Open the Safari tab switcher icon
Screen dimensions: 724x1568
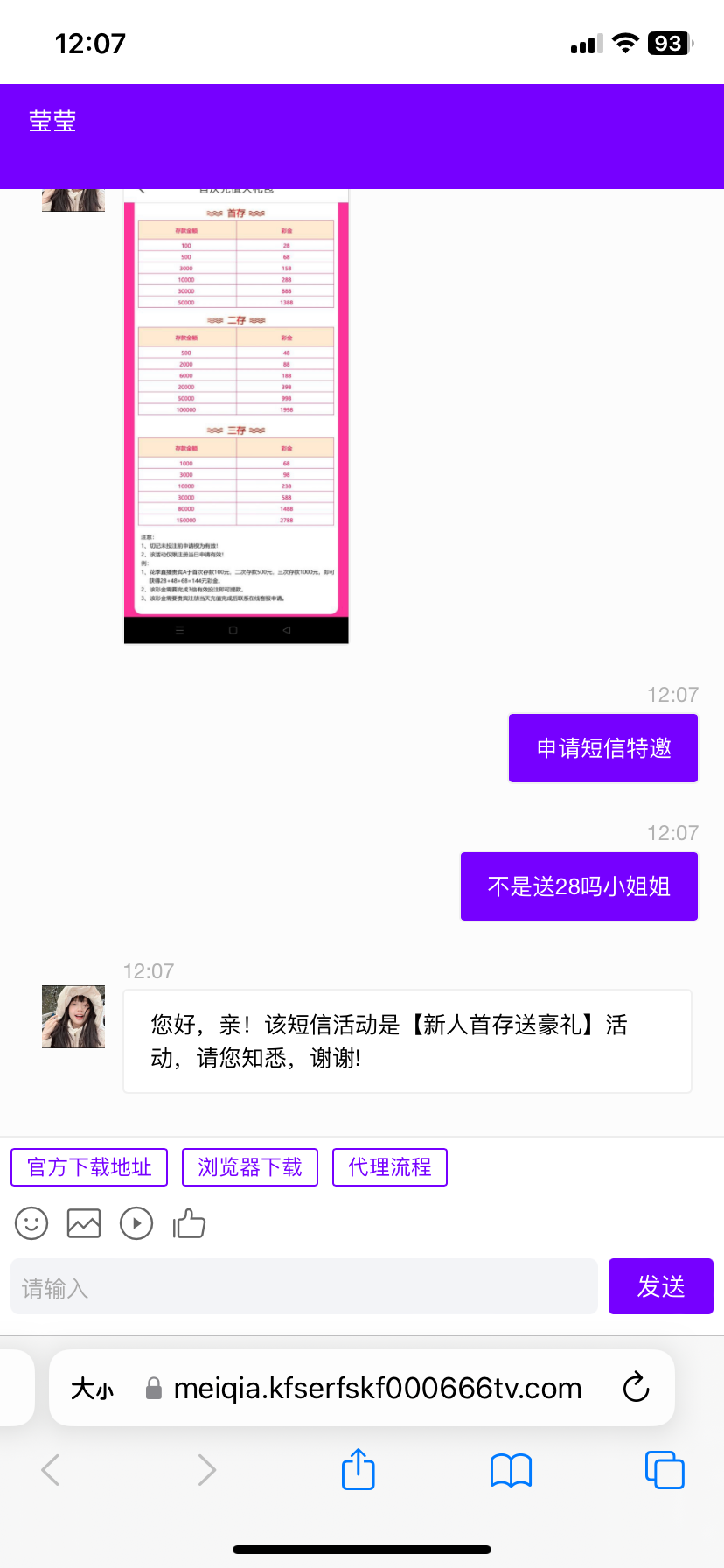(665, 1470)
